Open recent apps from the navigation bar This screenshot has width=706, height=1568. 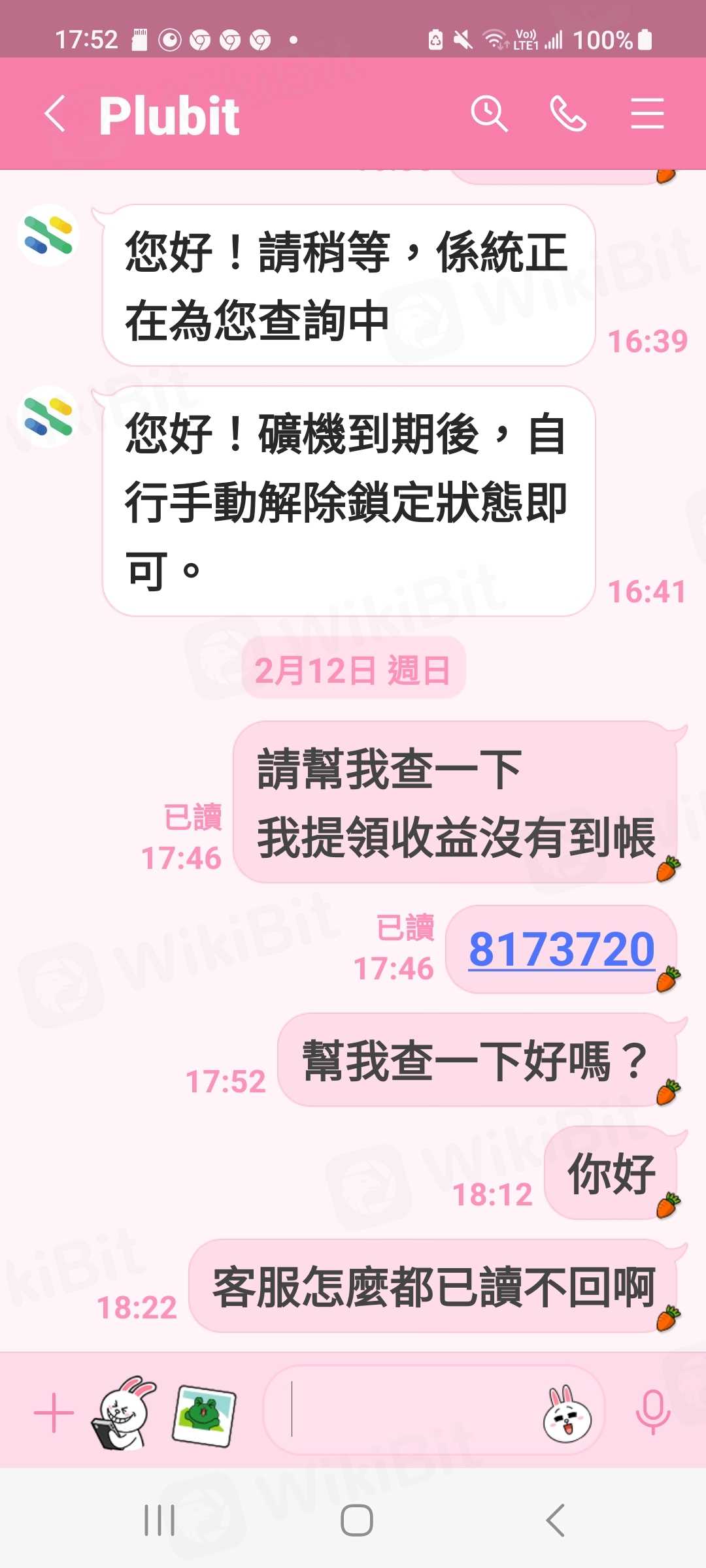tap(160, 1520)
